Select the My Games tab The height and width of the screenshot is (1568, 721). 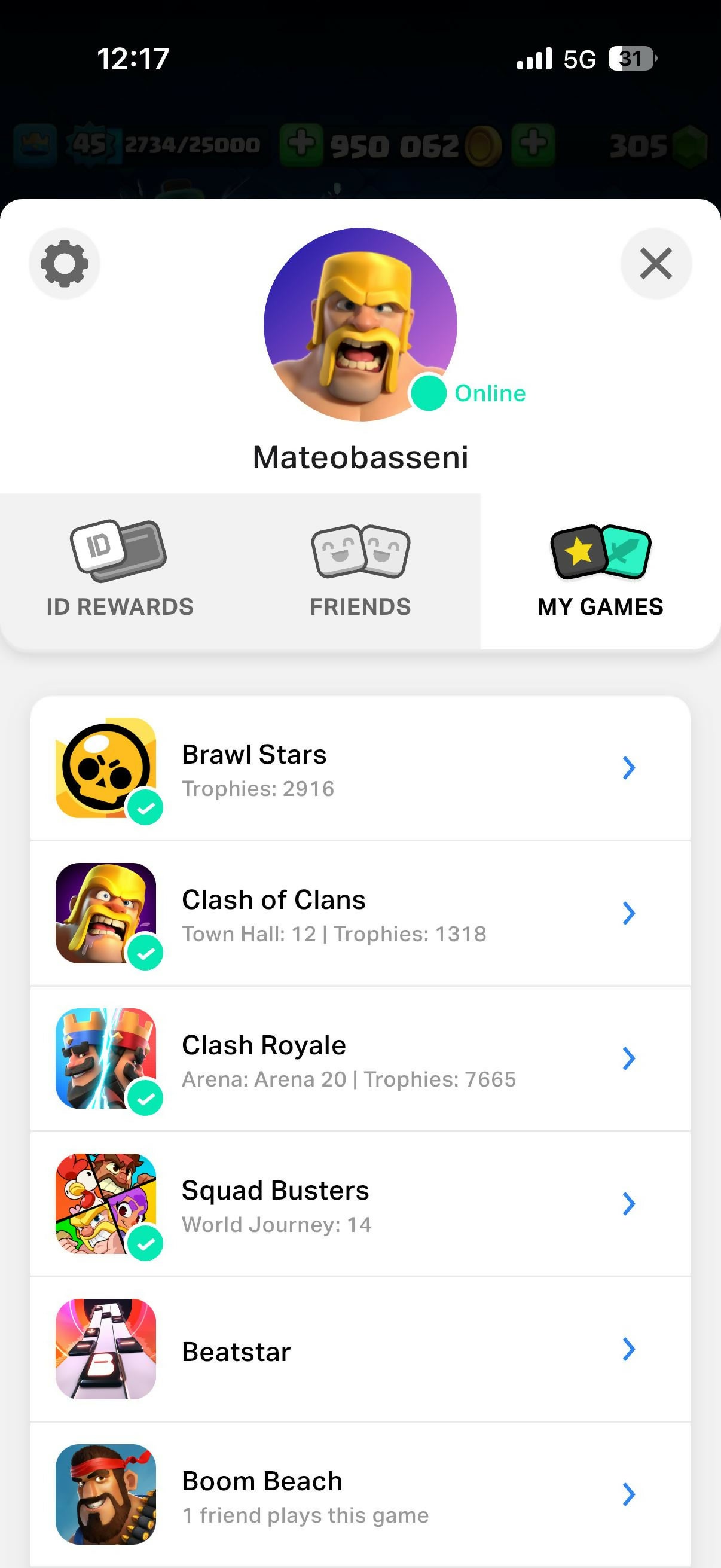600,571
